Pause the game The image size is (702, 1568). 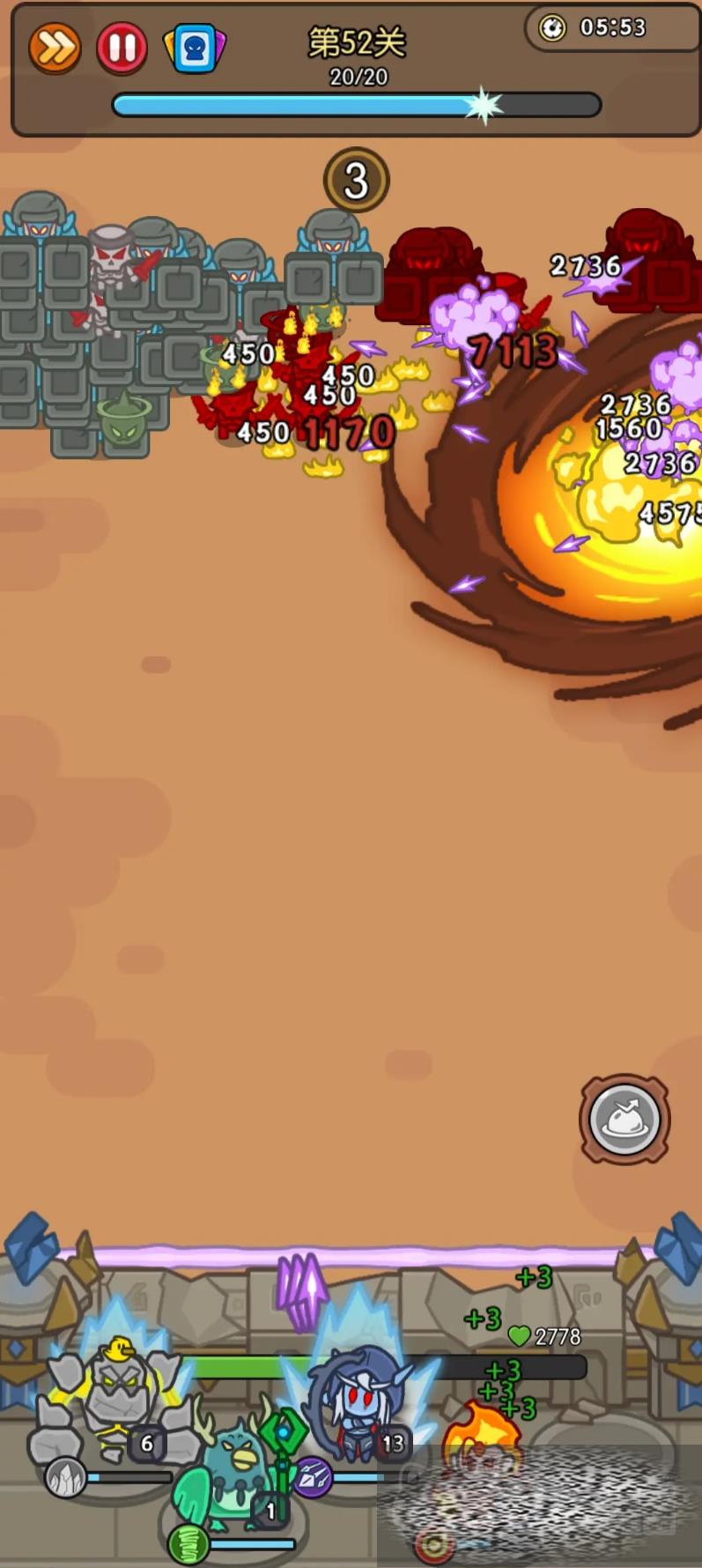coord(122,48)
